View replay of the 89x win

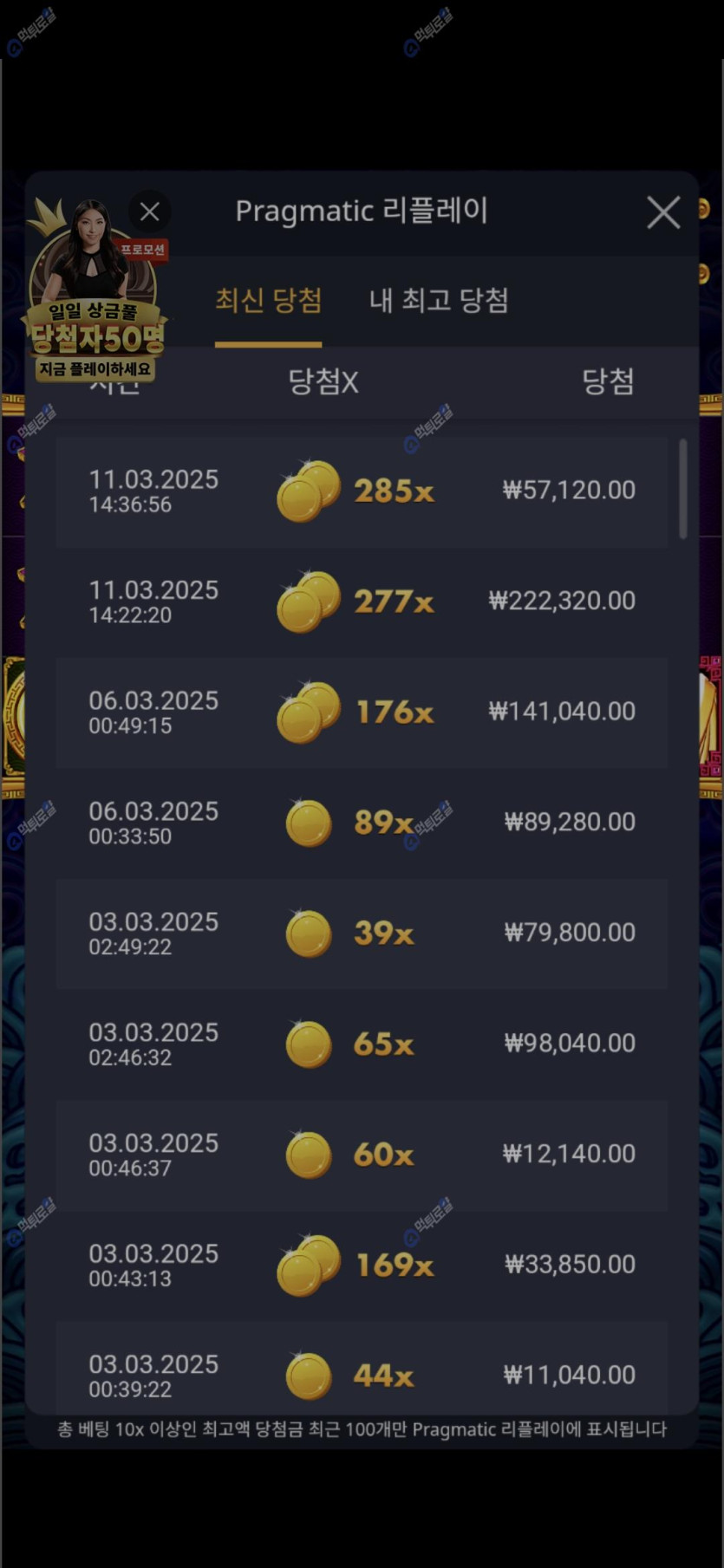pos(362,823)
